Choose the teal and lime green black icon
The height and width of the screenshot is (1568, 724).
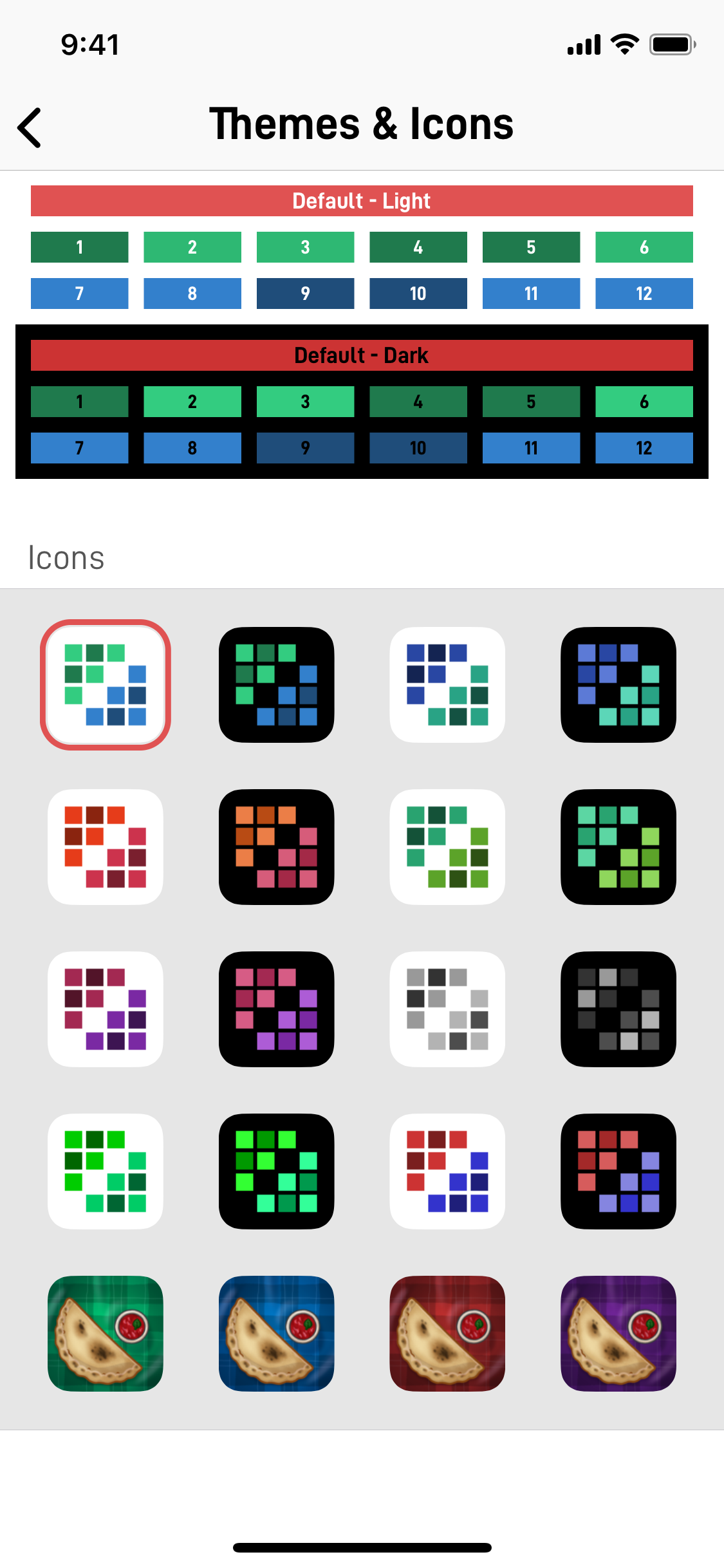618,847
